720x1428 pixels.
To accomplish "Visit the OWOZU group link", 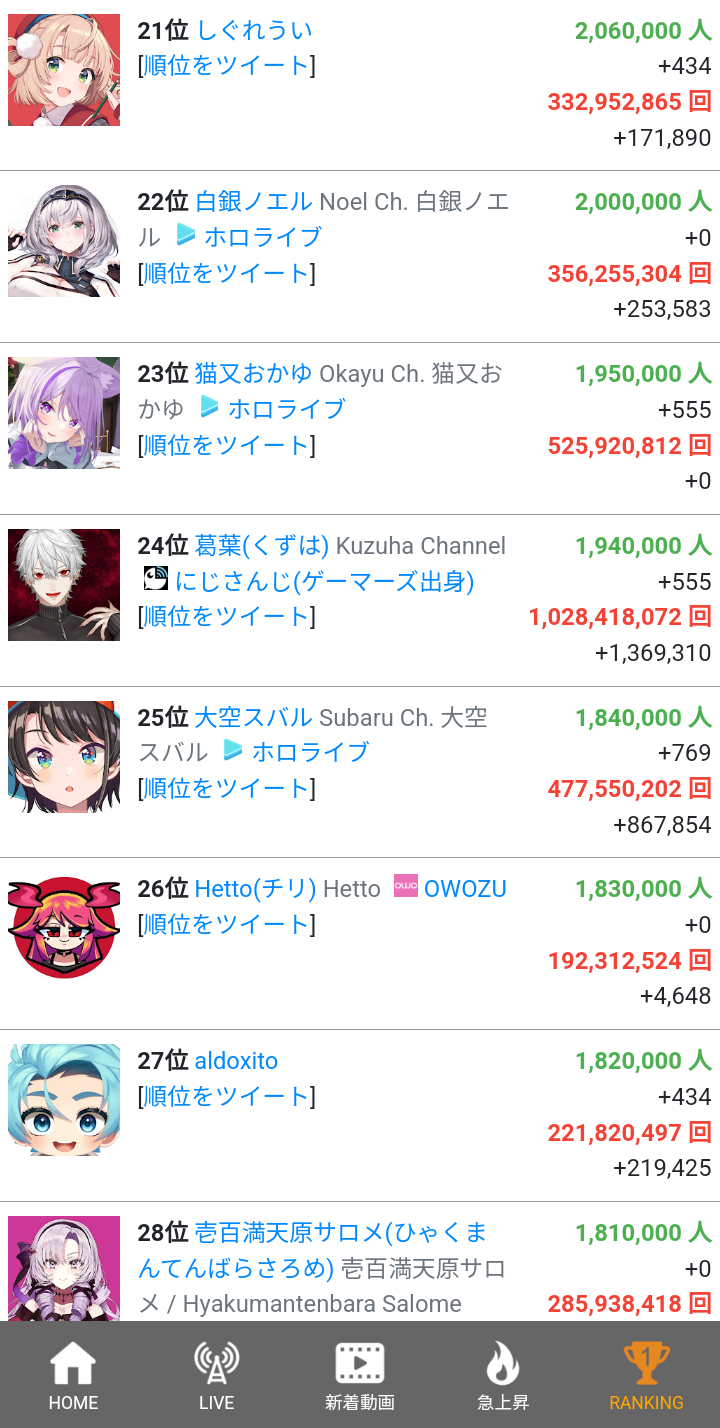I will tap(464, 889).
